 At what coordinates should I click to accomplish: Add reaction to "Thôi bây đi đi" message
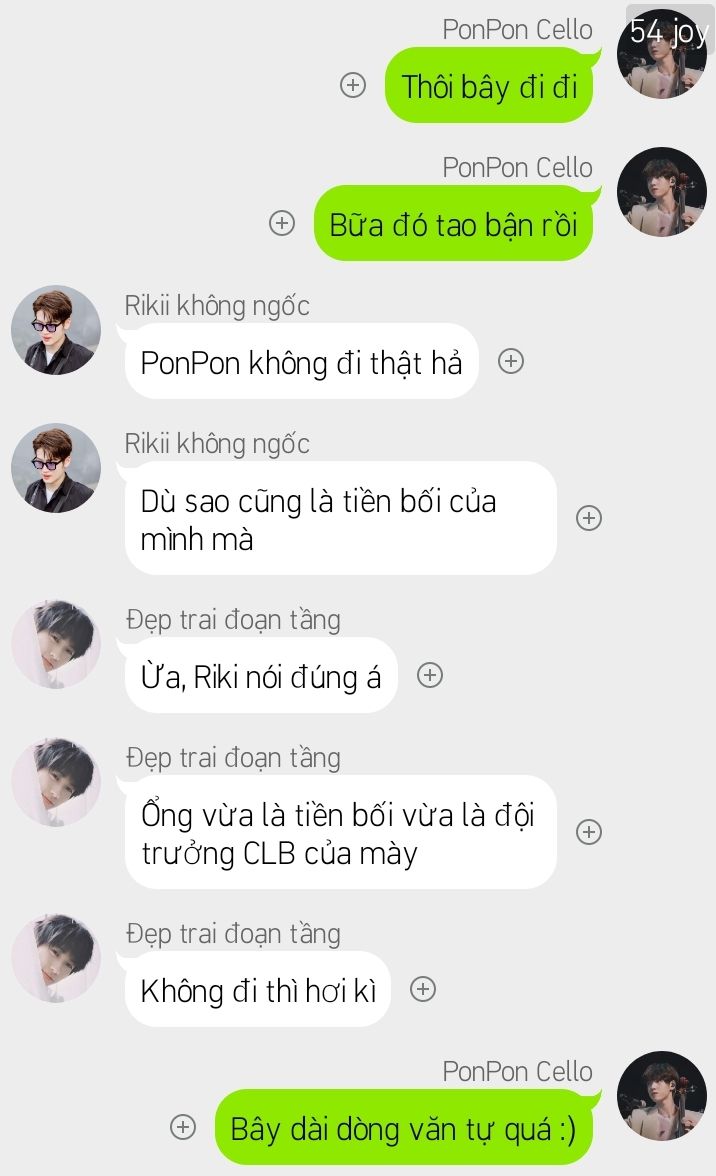(353, 85)
